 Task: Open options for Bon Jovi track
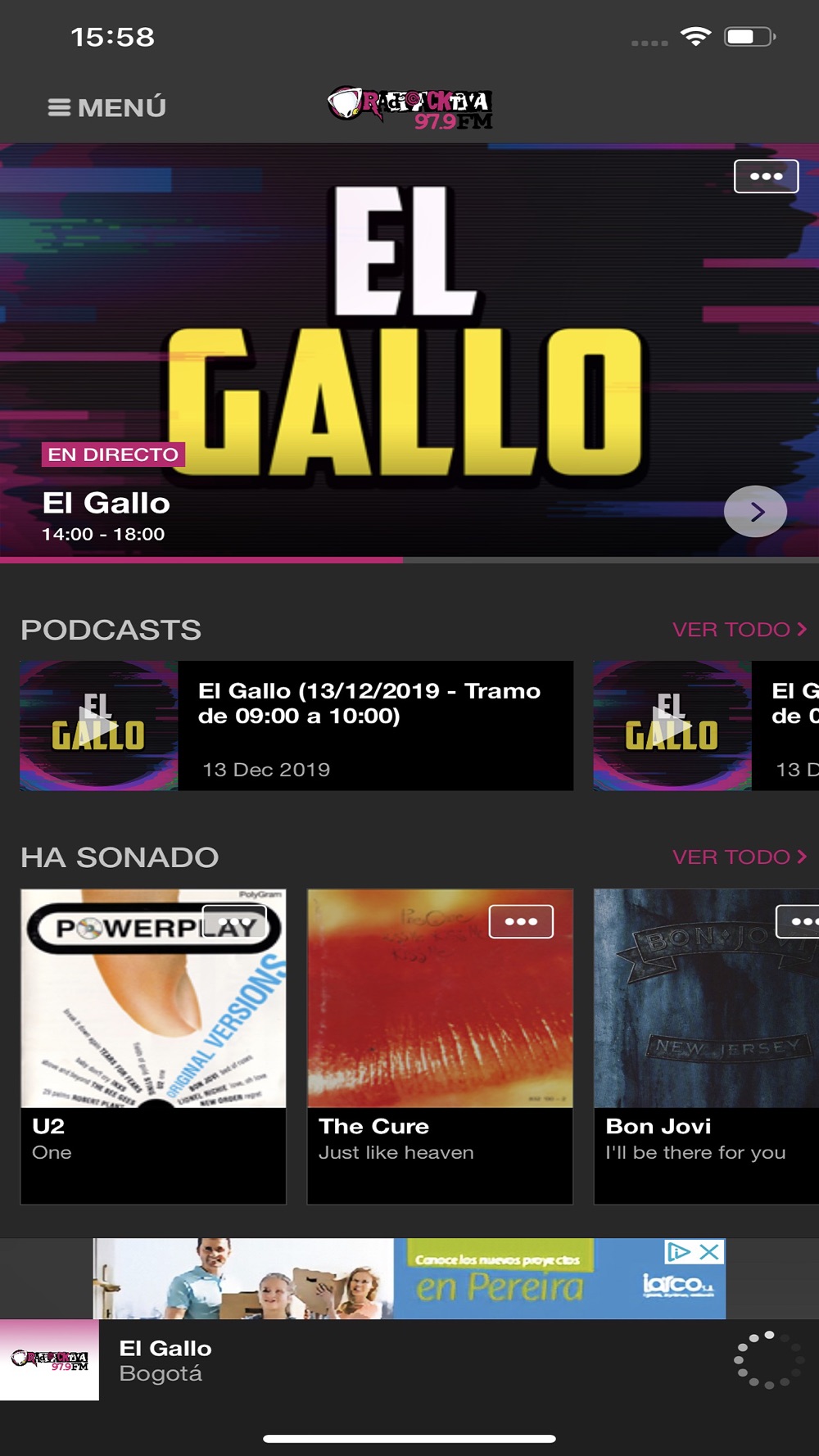(799, 922)
